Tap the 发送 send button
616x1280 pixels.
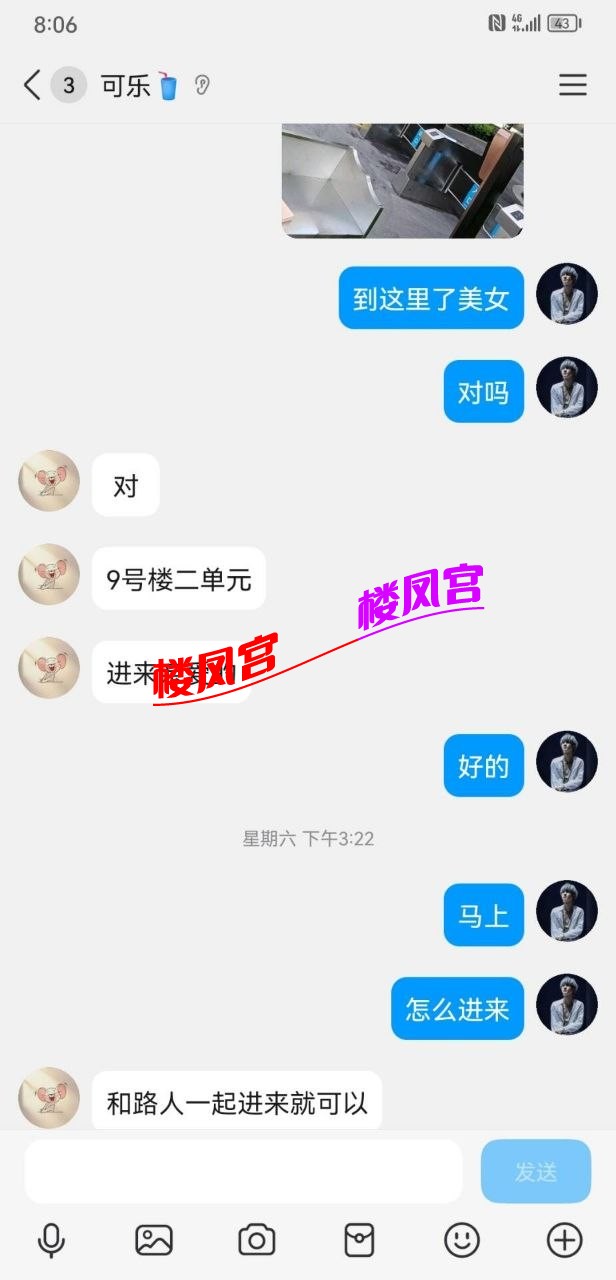[x=535, y=1171]
